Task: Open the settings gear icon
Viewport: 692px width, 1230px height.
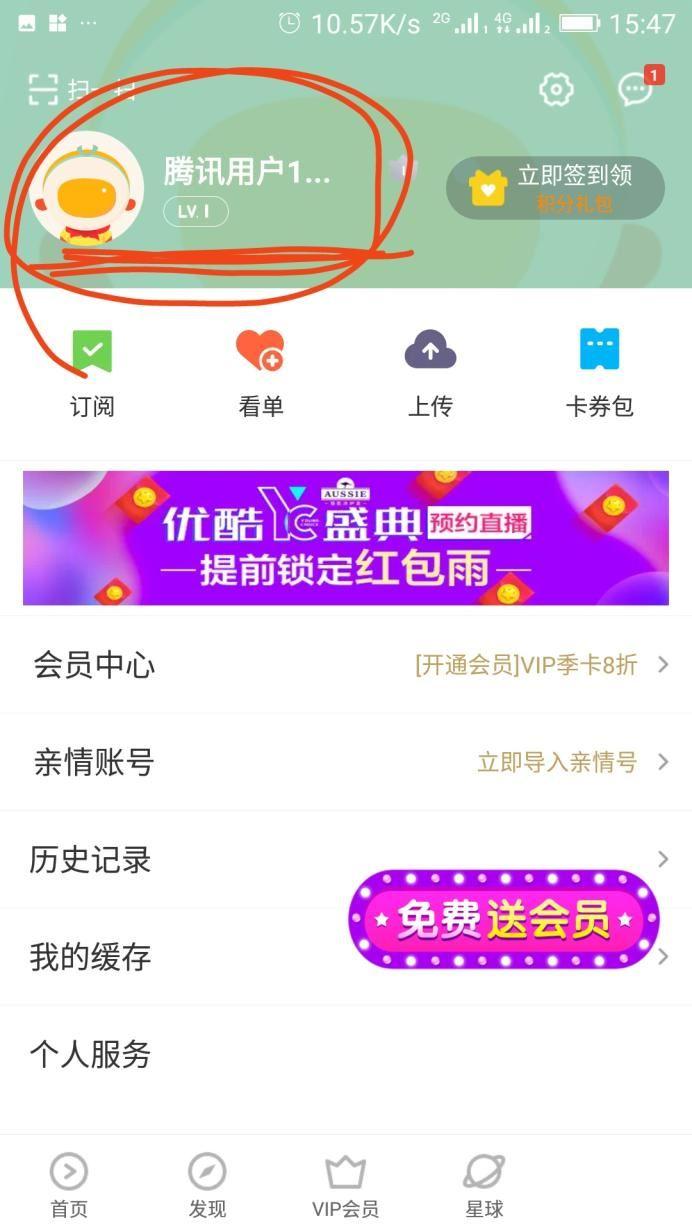Action: pyautogui.click(x=556, y=90)
